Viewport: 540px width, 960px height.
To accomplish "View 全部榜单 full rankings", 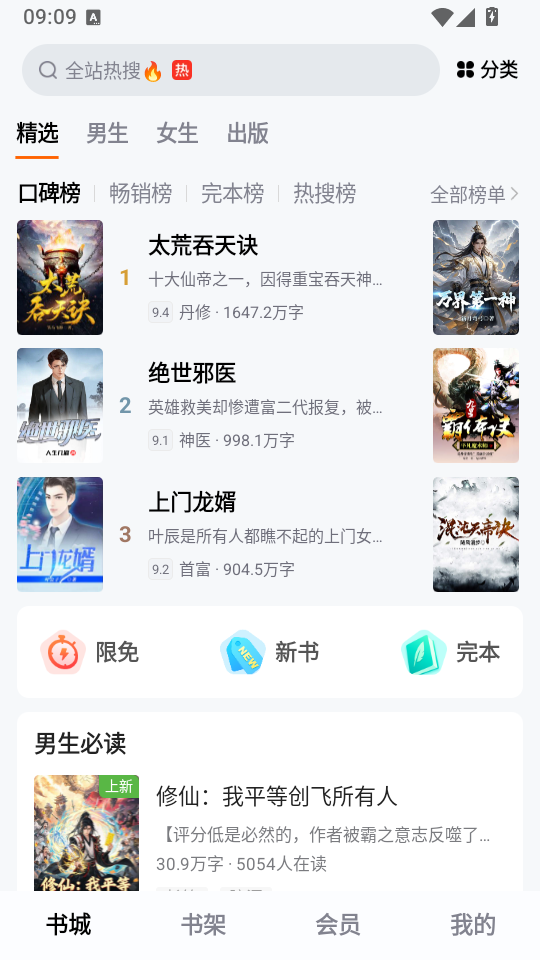I will 474,195.
